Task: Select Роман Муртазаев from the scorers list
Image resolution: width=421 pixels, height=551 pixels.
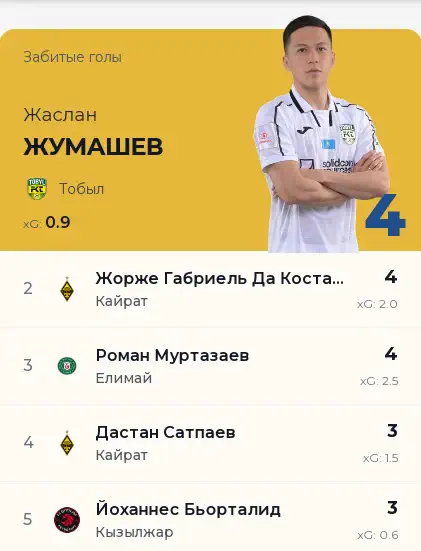Action: (x=210, y=366)
